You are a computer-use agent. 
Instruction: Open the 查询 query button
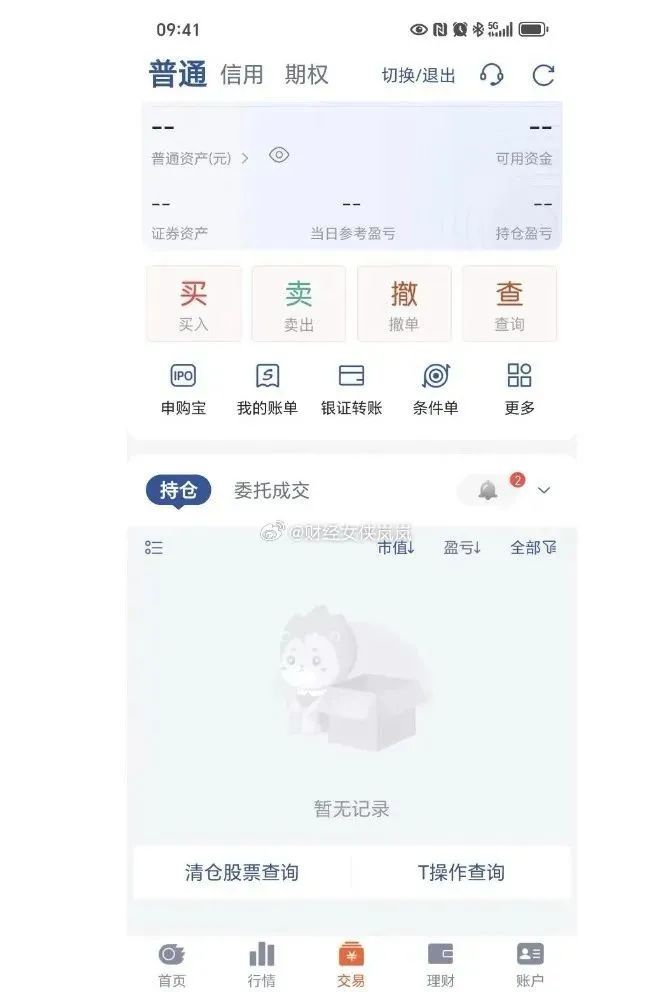[x=509, y=304]
